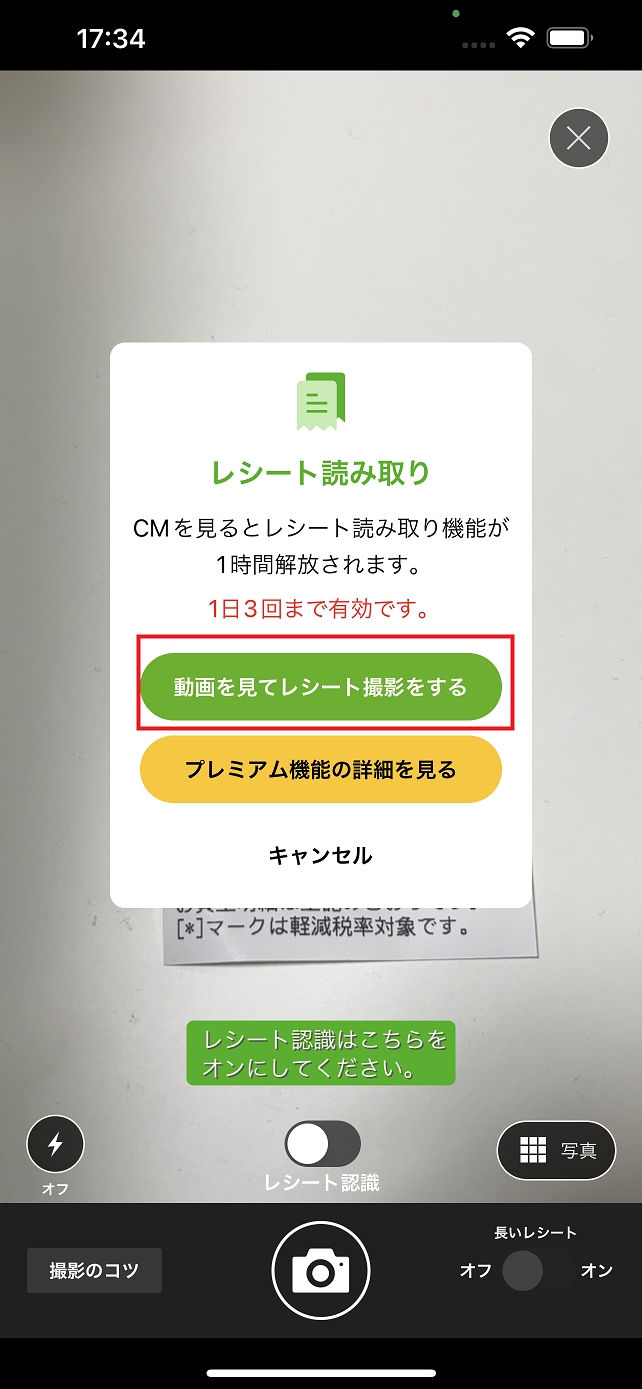Image resolution: width=642 pixels, height=1389 pixels.
Task: Enable the レシート認識 switch
Action: 322,1143
